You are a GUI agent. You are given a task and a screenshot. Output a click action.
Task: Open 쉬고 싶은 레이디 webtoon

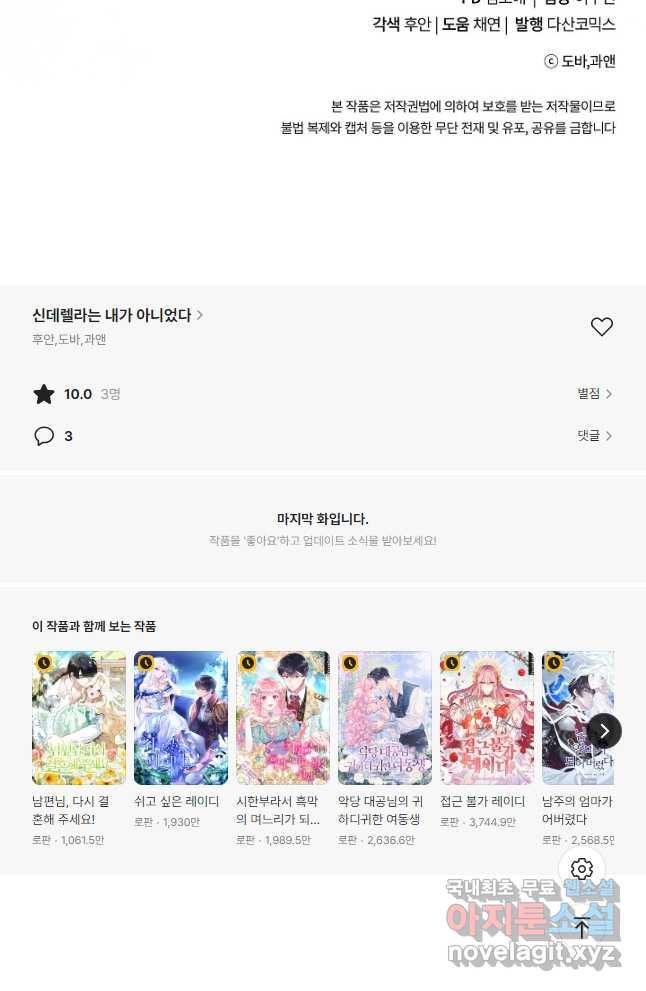coord(181,718)
